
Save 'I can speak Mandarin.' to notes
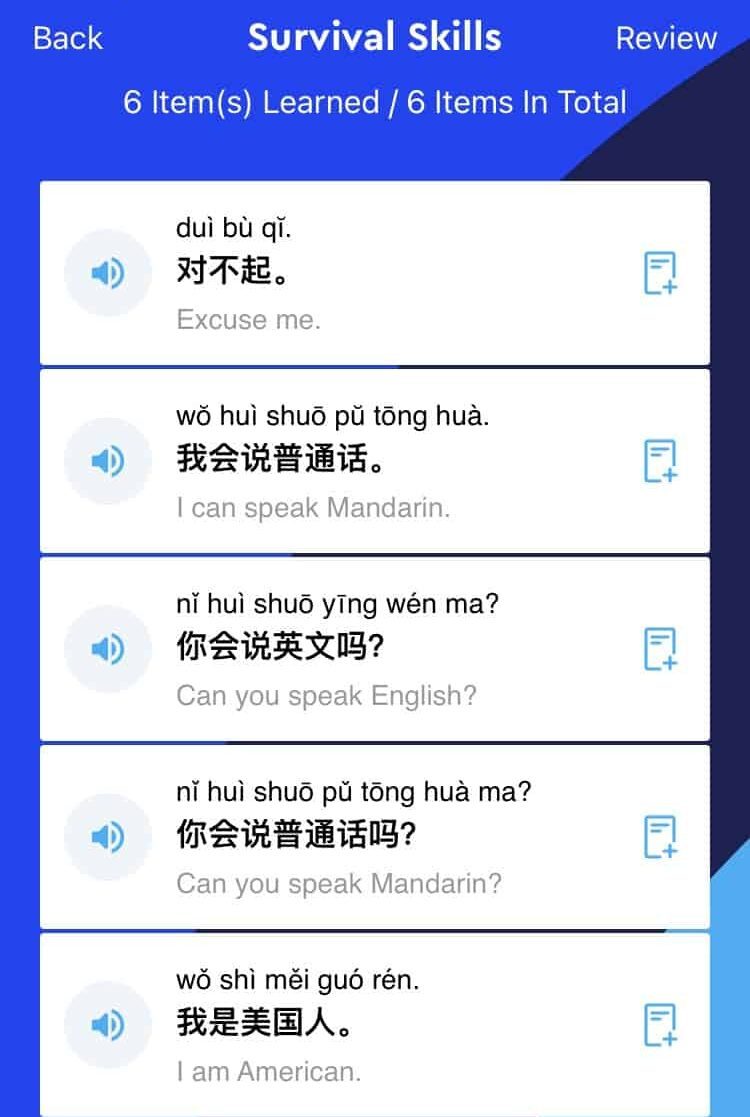click(660, 461)
